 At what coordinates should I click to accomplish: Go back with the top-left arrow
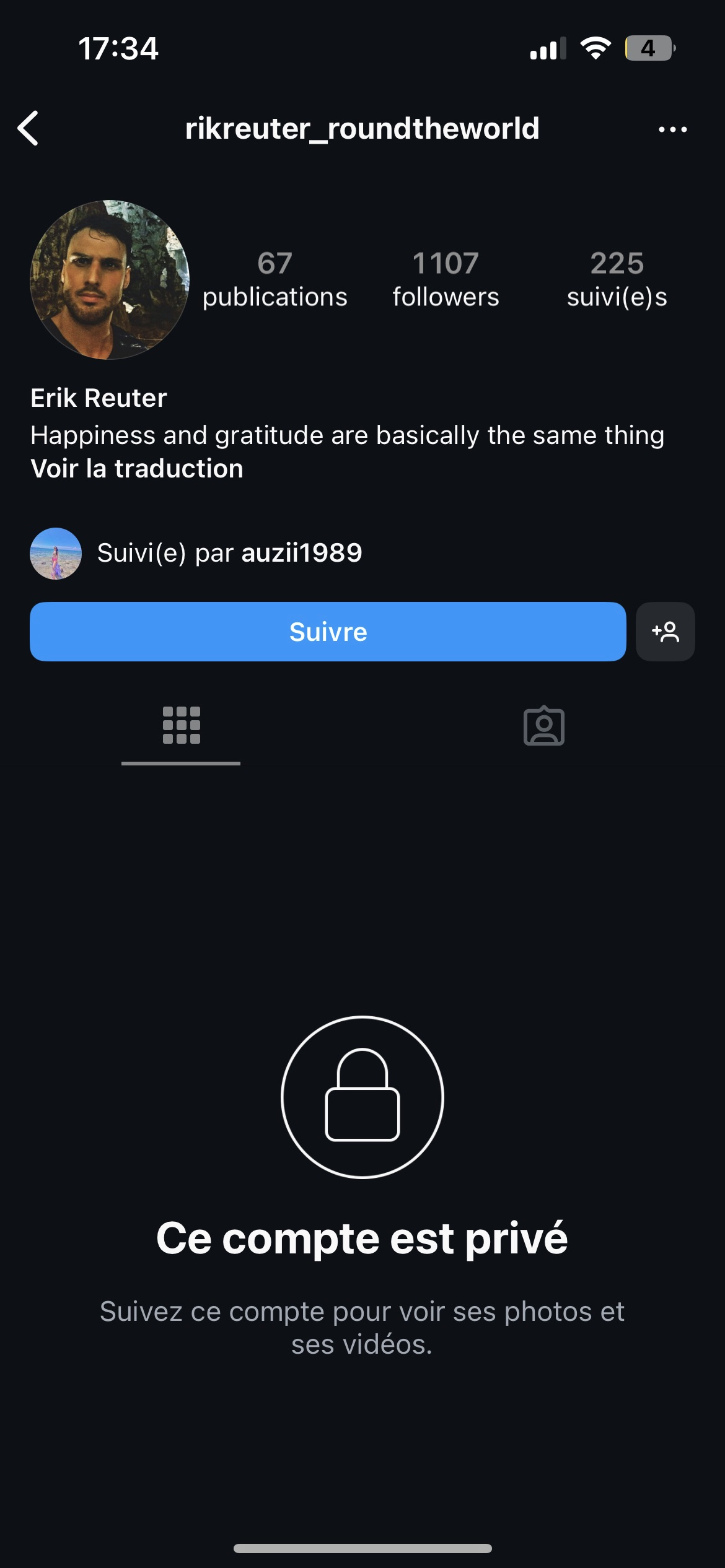[x=29, y=128]
